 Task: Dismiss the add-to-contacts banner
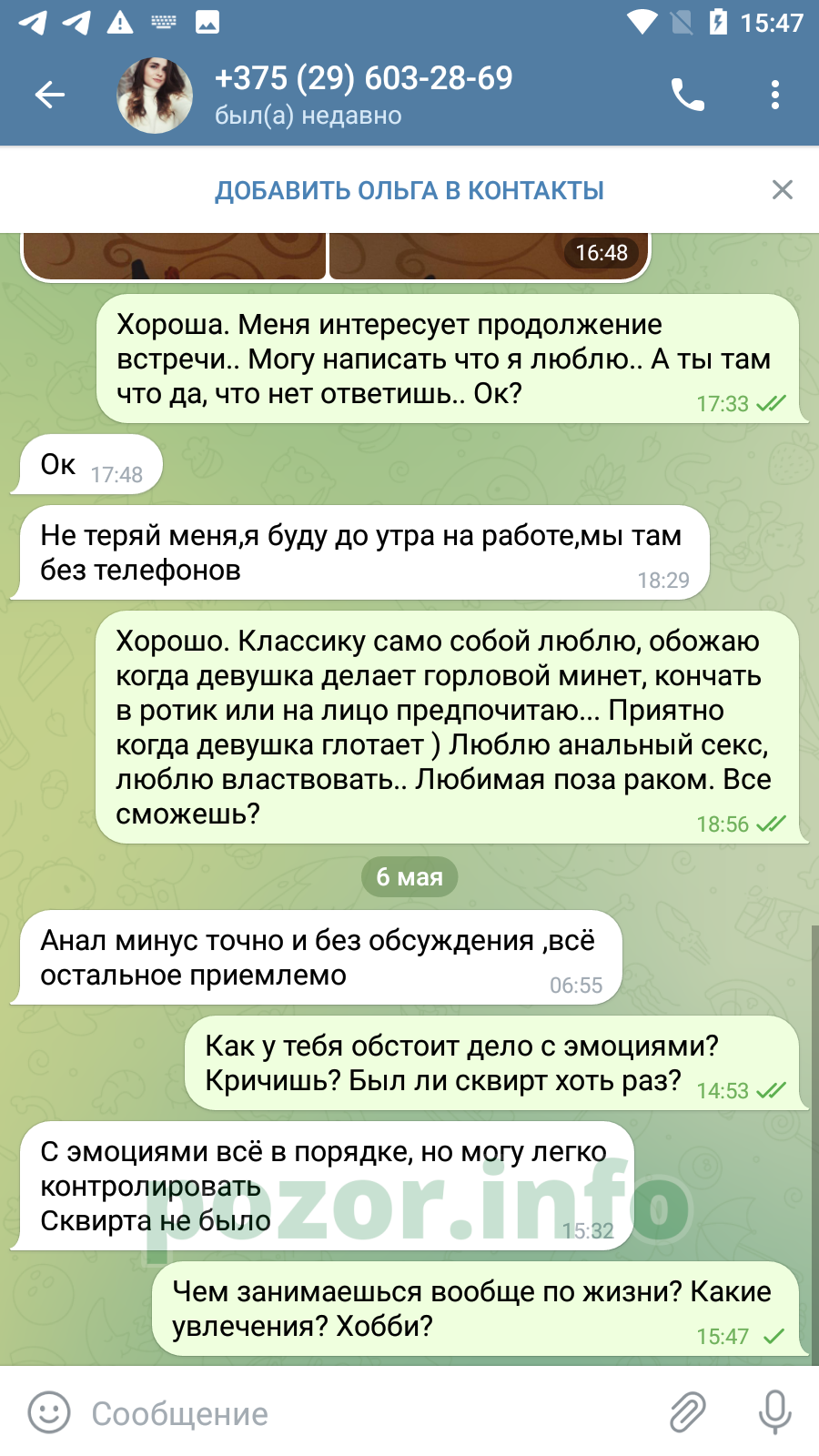(783, 189)
